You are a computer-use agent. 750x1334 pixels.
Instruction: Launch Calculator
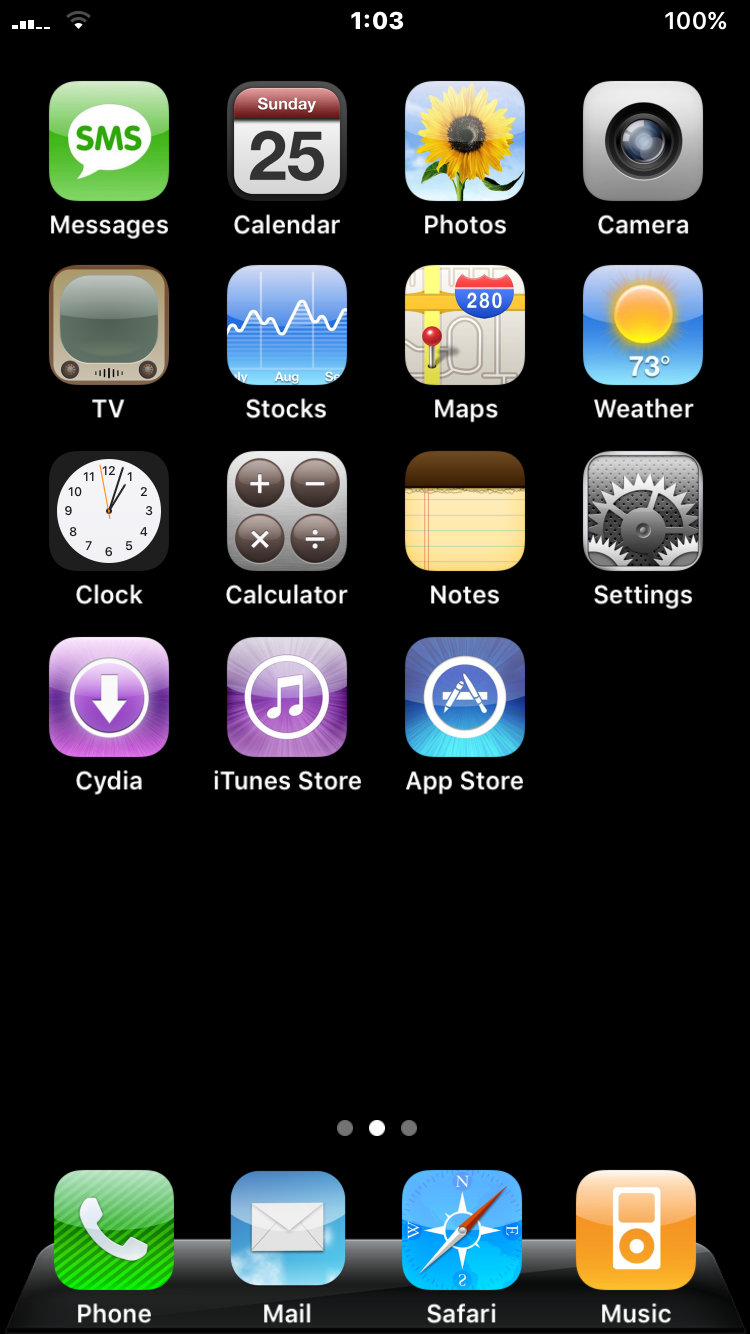(x=287, y=511)
